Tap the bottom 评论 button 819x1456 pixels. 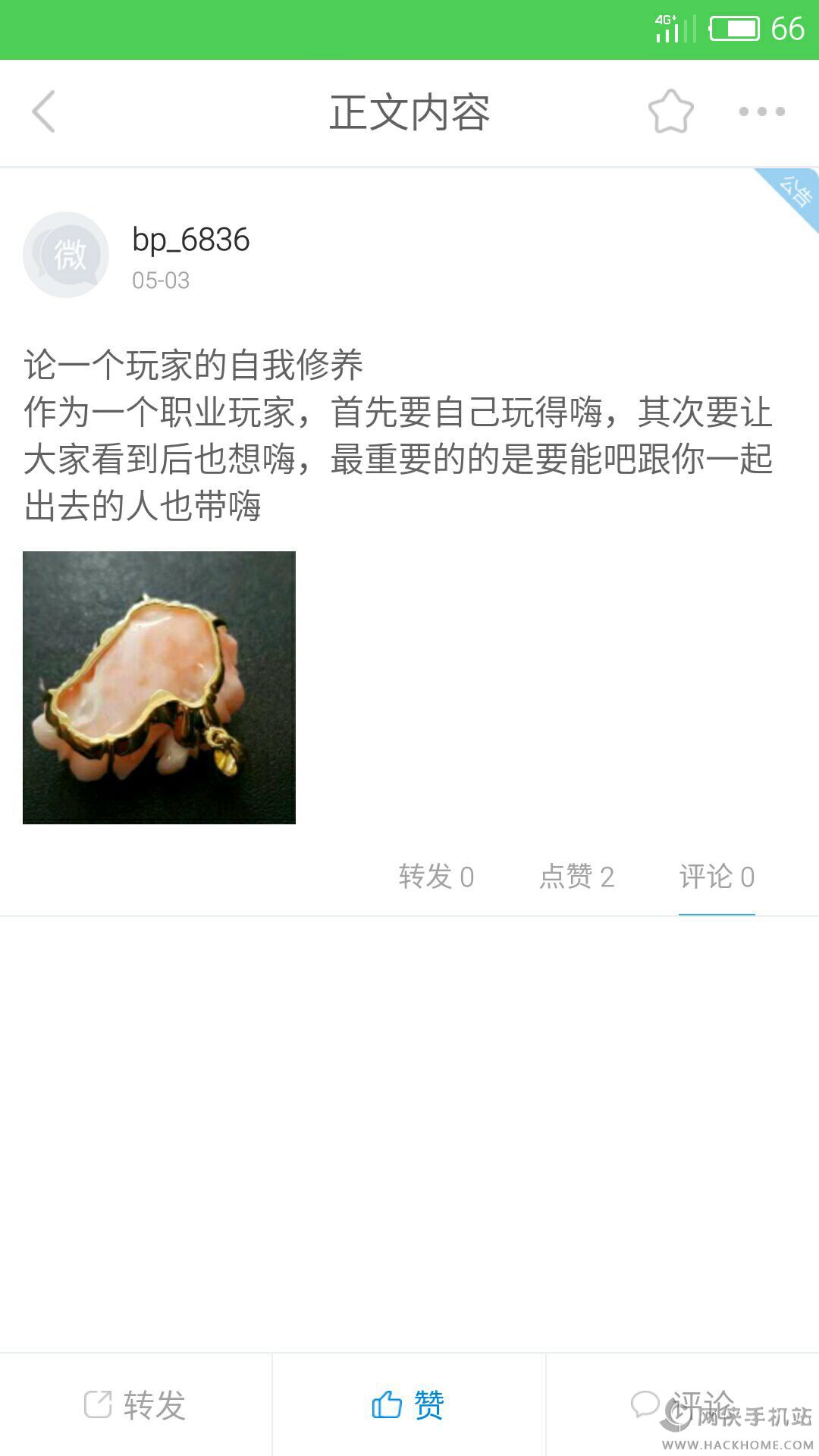click(x=682, y=1405)
